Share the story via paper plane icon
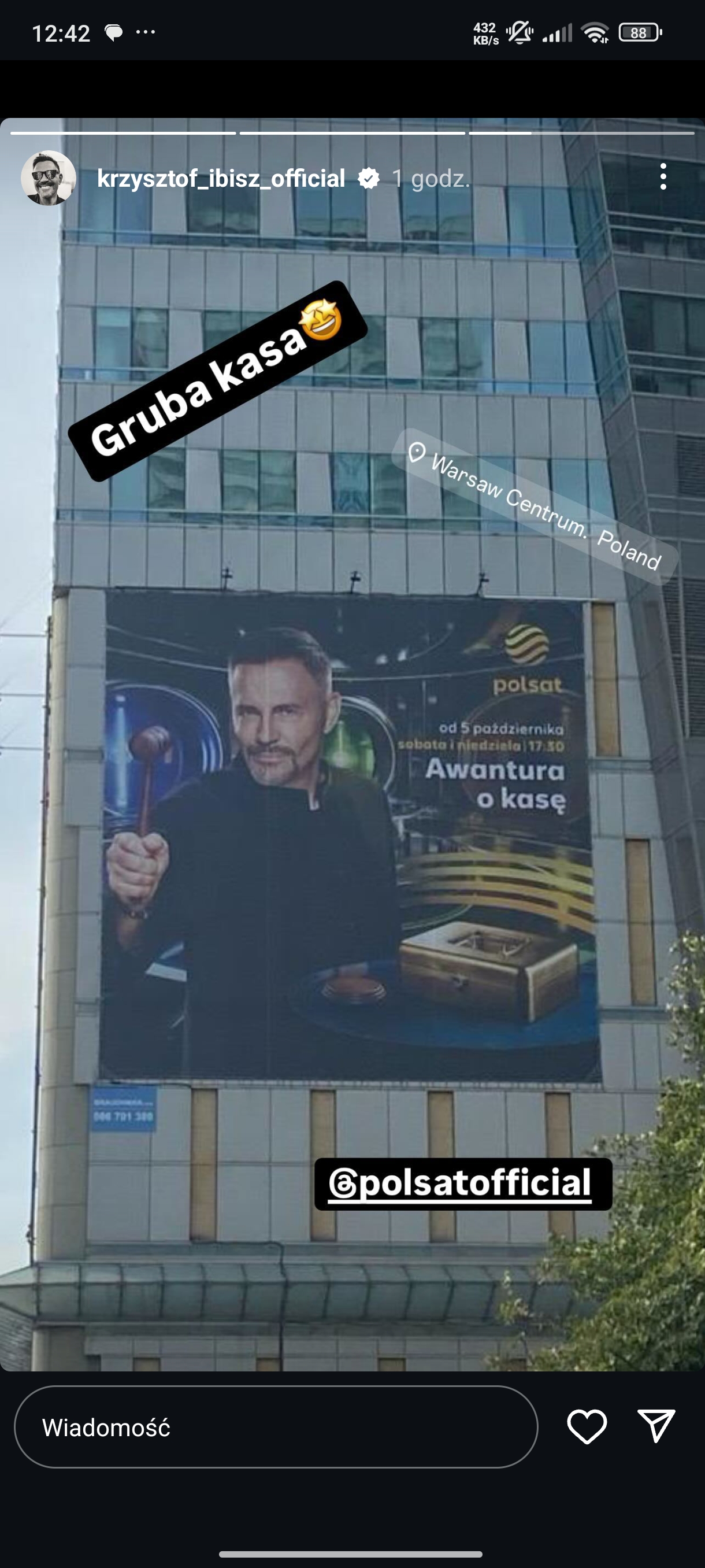This screenshot has height=1568, width=705. click(x=656, y=1426)
